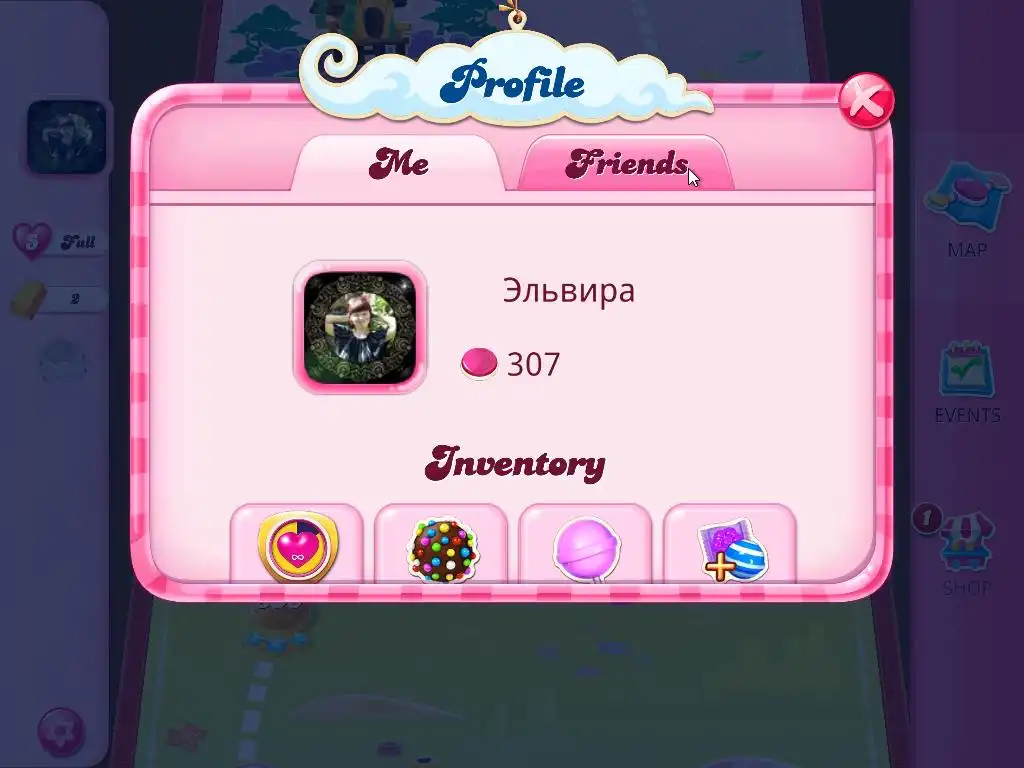
Task: Open the unlimited lives inventory item
Action: tap(297, 547)
